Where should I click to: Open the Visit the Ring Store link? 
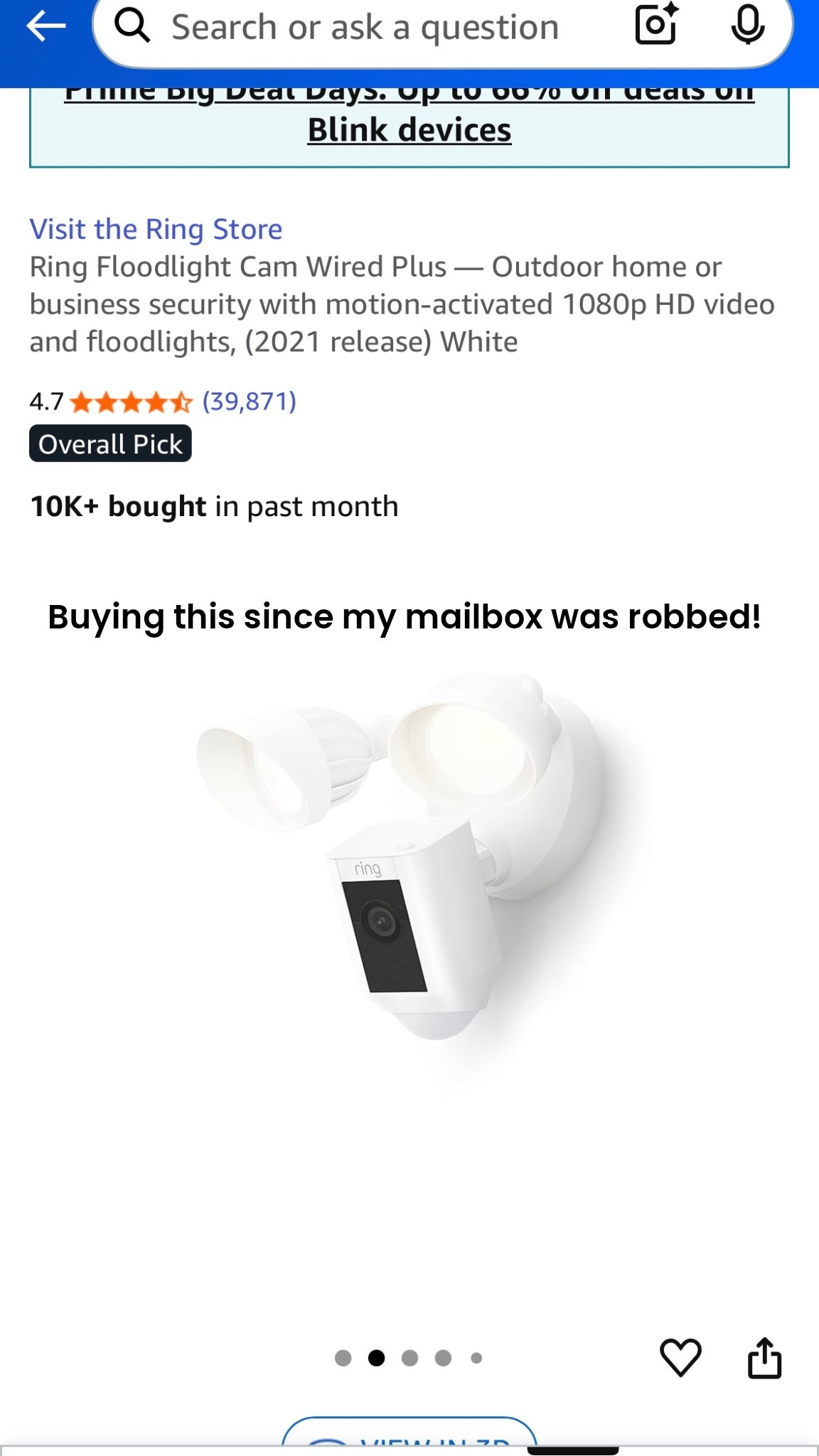[156, 229]
